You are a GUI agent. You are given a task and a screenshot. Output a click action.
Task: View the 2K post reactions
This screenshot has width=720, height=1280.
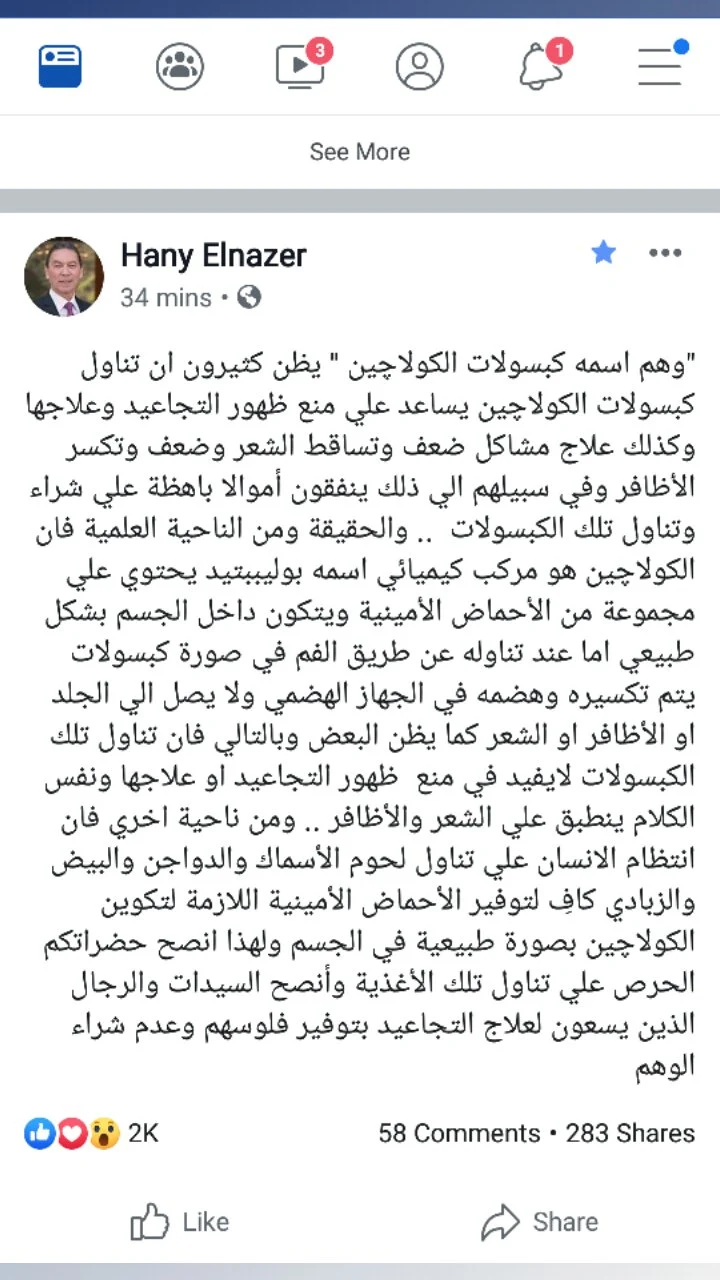pos(91,1133)
